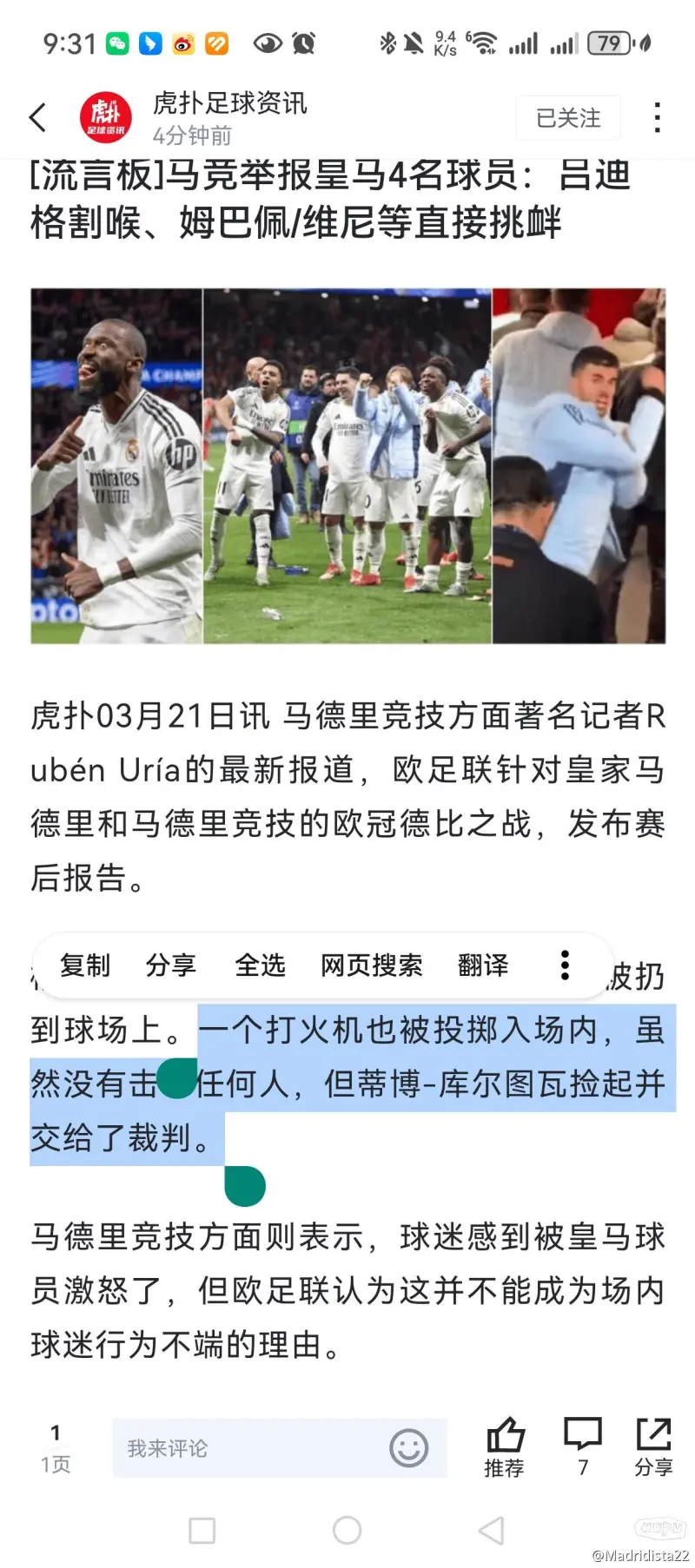Web search the selection with 网页搜索
Screen dimensions: 695x1568
pos(372,965)
